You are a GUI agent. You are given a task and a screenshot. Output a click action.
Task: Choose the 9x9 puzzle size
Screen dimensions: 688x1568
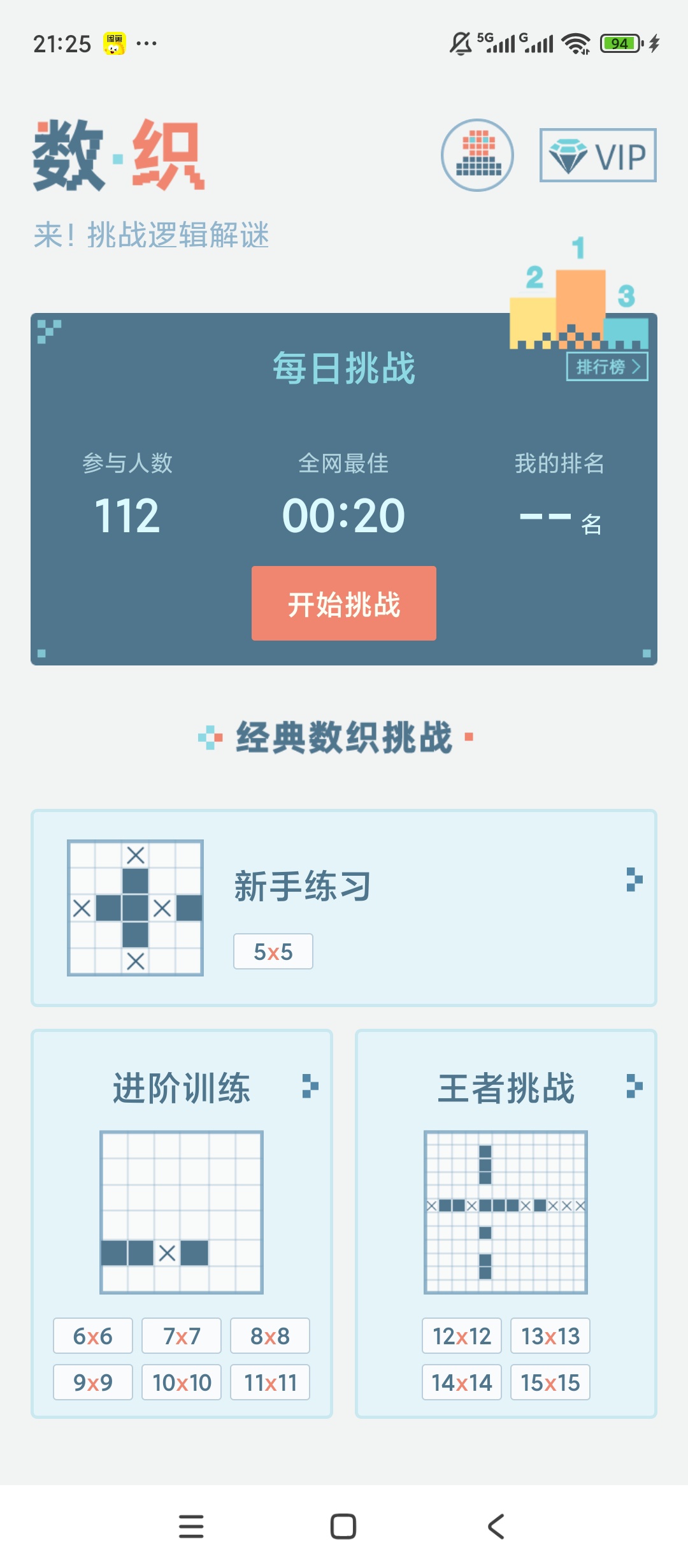pos(93,1382)
